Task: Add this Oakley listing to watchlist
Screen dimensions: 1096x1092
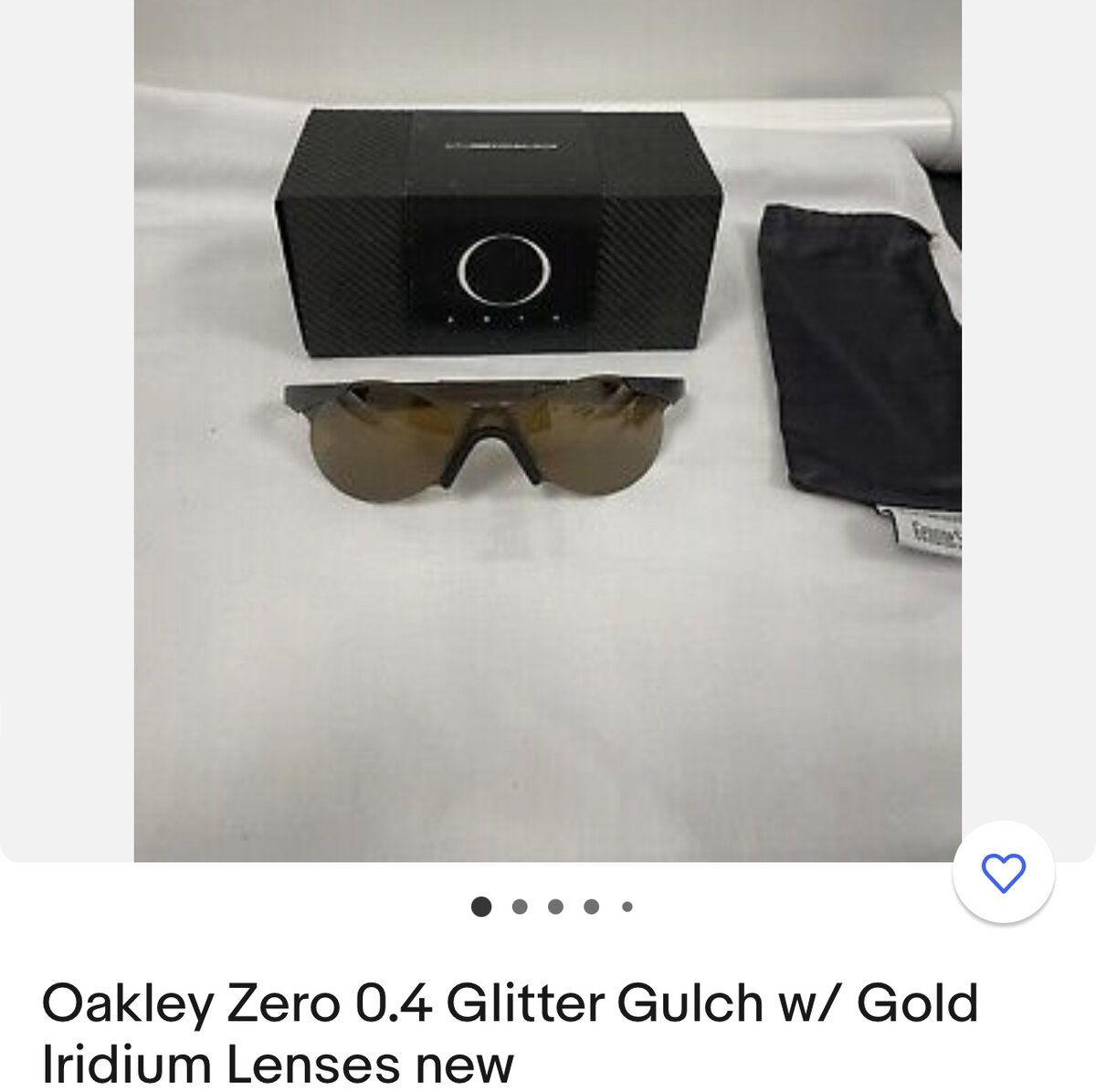Action: (x=1003, y=875)
